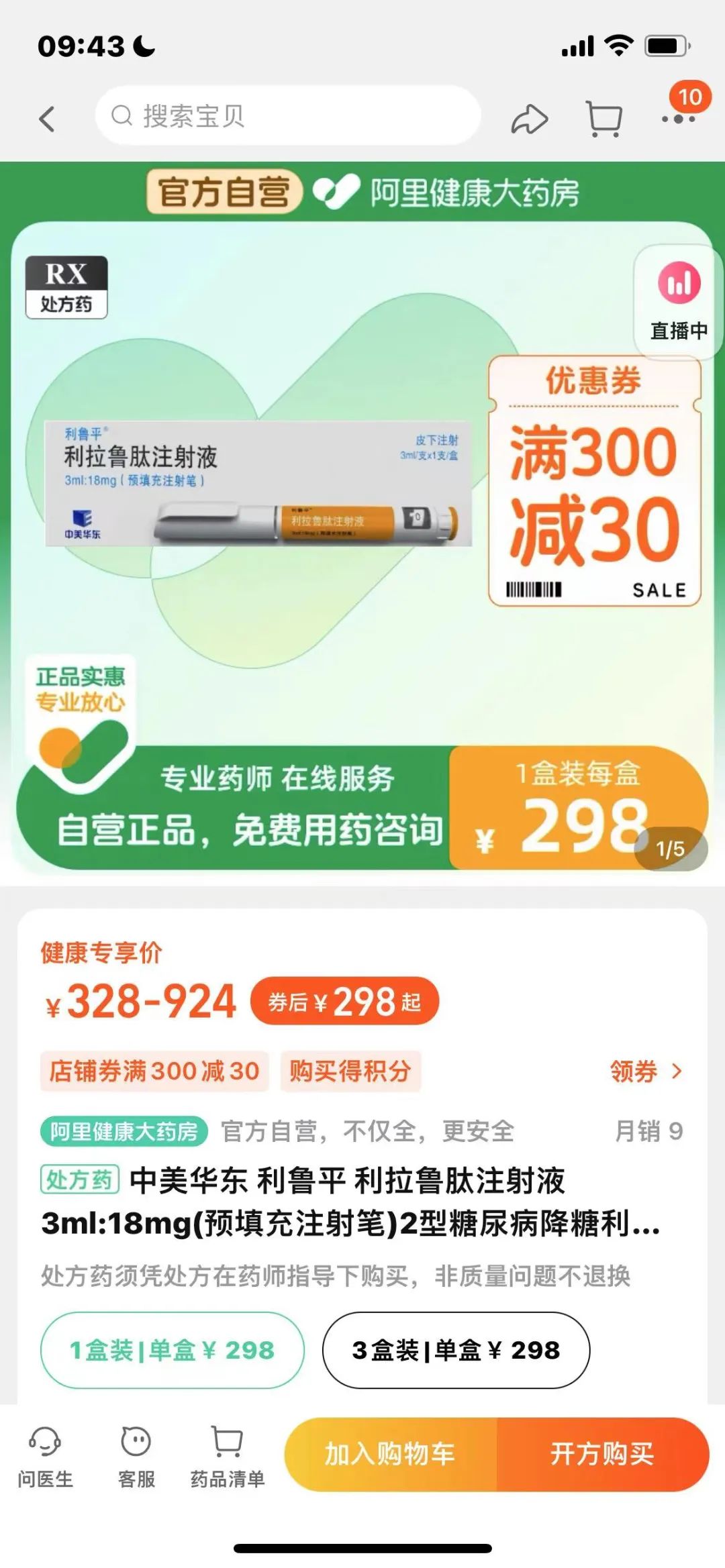The width and height of the screenshot is (725, 1568).
Task: View the 利拉鲁肽注射液 product image
Action: [x=258, y=483]
